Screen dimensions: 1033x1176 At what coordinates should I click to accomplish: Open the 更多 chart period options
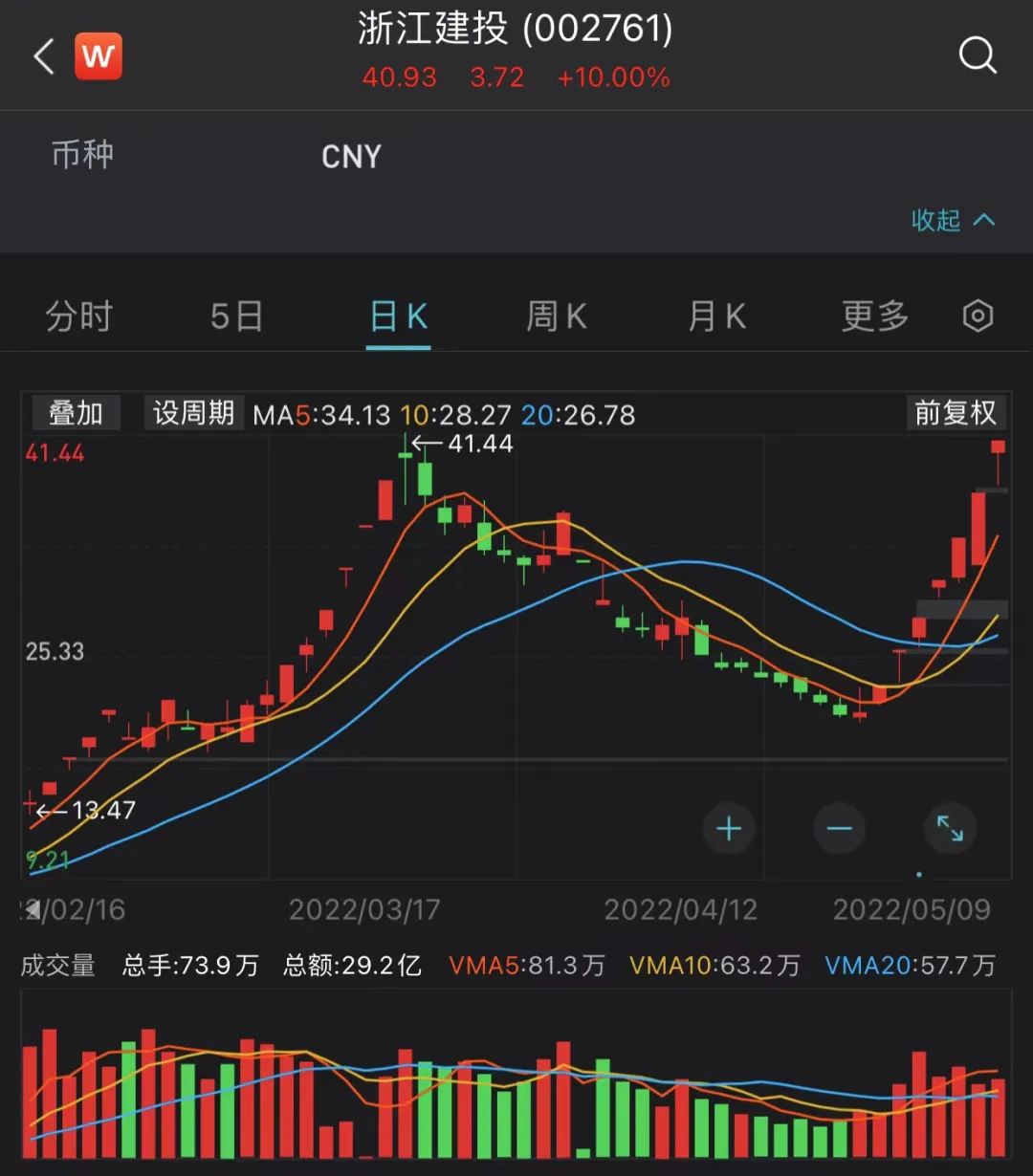pyautogui.click(x=874, y=316)
